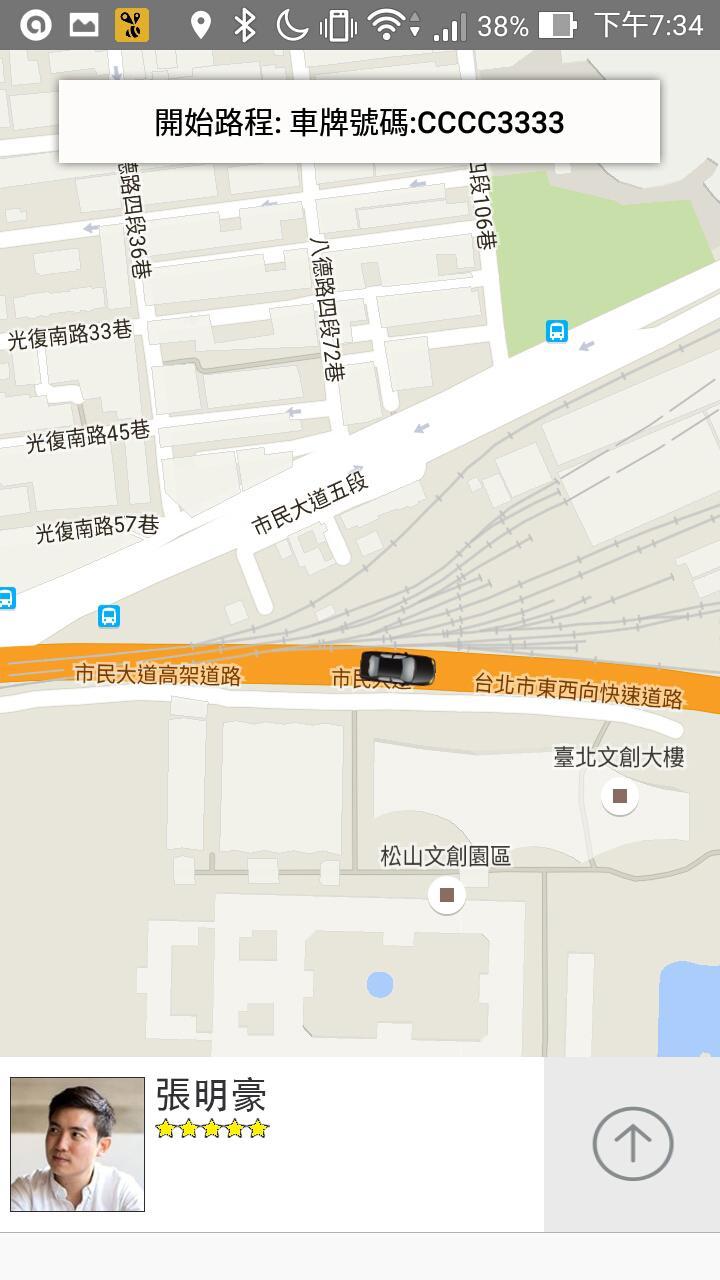Viewport: 720px width, 1280px height.
Task: Select the 臺北文創大樓 map marker
Action: tap(619, 796)
